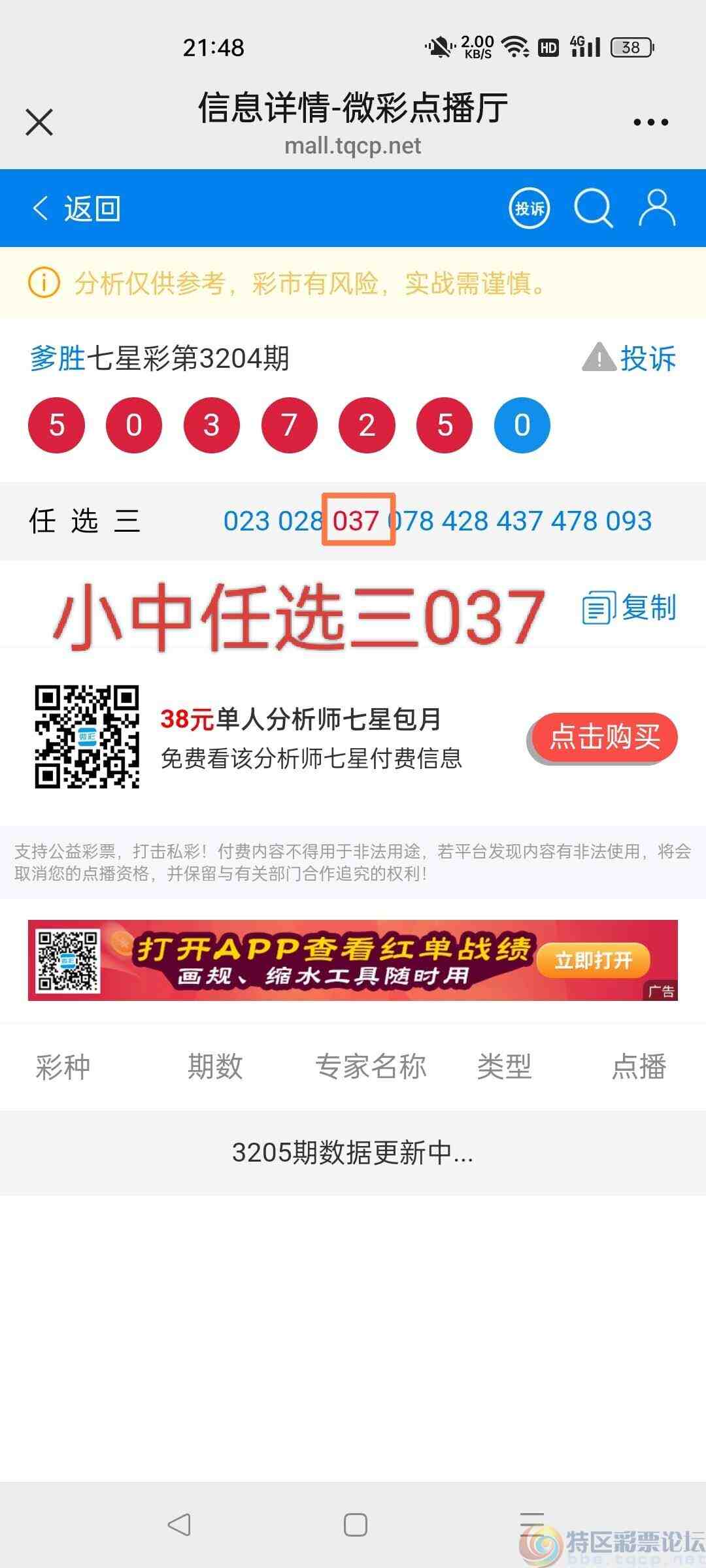The width and height of the screenshot is (706, 1568).
Task: Open the browser overflow menu
Action: point(650,121)
